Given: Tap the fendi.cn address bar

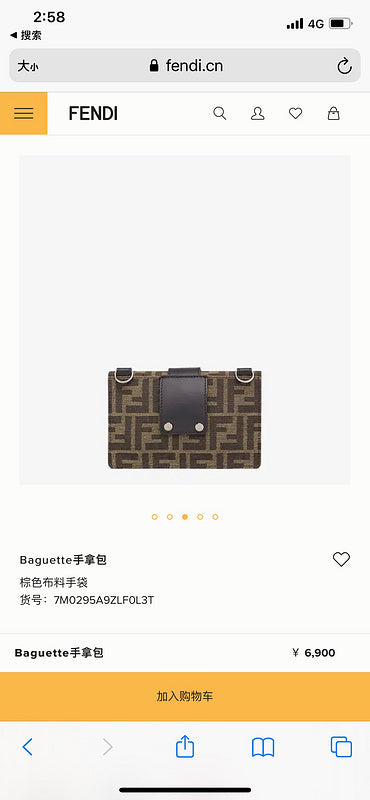Looking at the screenshot, I should tap(185, 65).
